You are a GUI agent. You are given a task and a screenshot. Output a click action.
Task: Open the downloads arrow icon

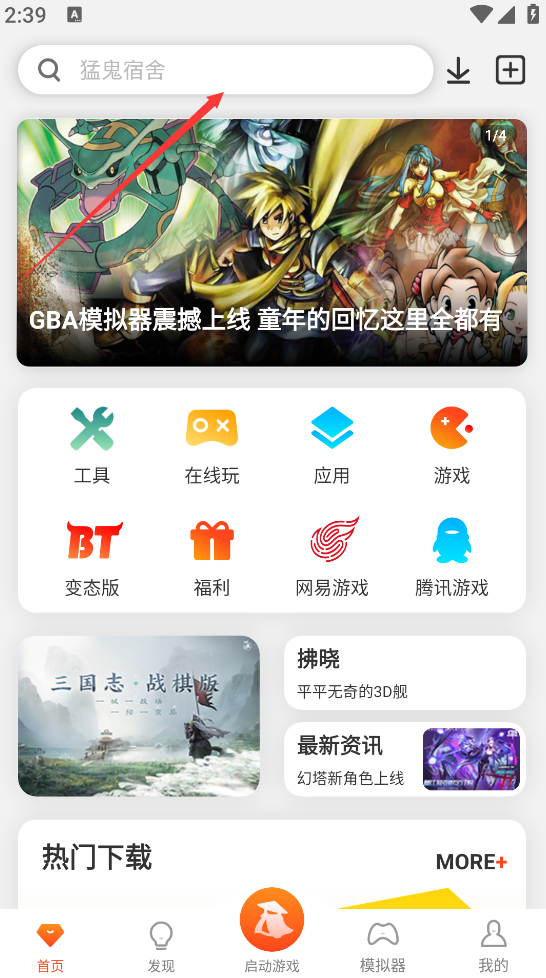[x=459, y=70]
